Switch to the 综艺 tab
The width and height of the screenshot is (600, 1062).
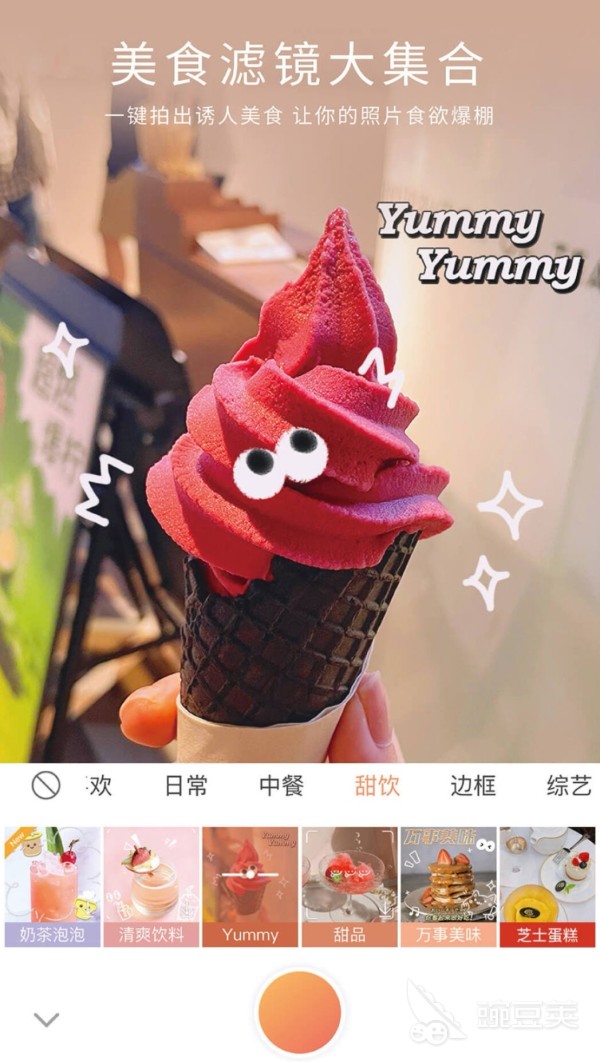(x=569, y=786)
